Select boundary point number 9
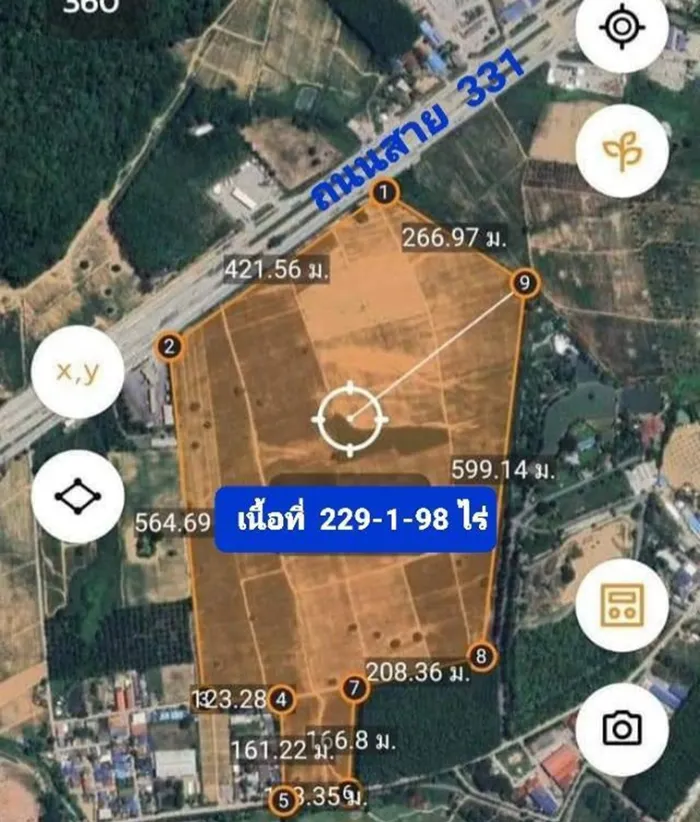Viewport: 700px width, 822px height. tap(524, 283)
